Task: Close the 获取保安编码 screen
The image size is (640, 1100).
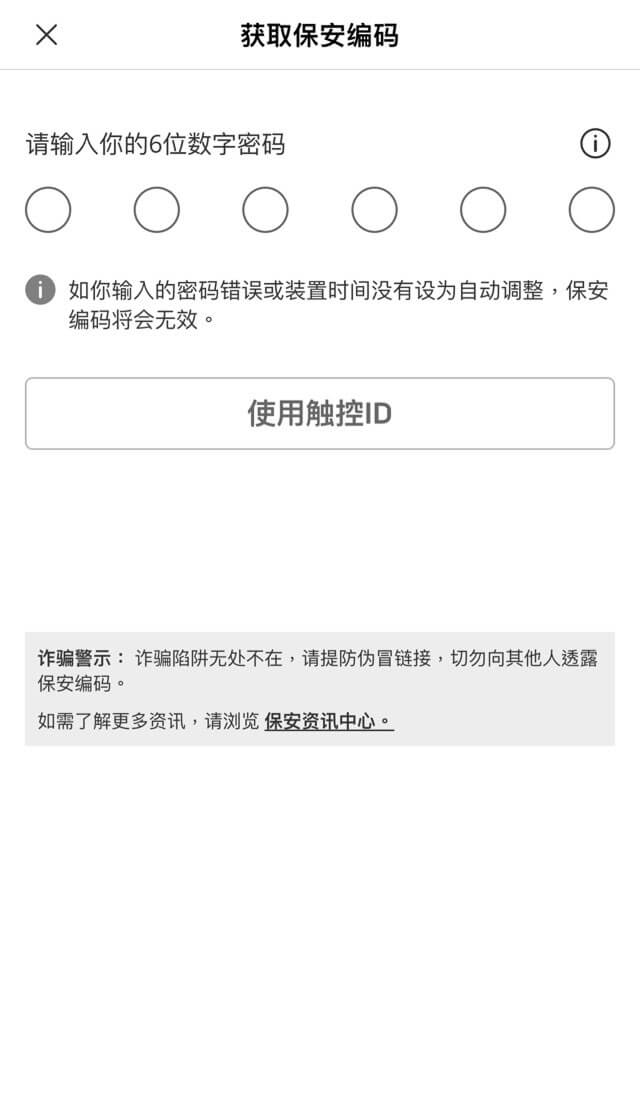Action: pyautogui.click(x=46, y=35)
